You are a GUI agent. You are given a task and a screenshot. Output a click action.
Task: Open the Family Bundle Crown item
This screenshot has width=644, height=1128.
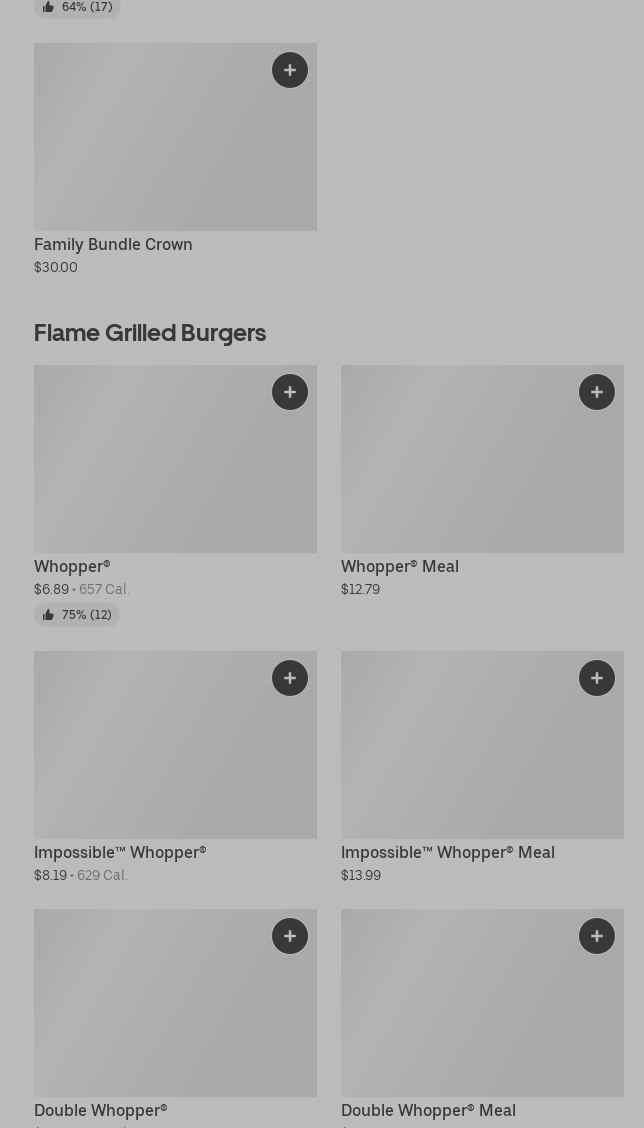[x=175, y=150]
